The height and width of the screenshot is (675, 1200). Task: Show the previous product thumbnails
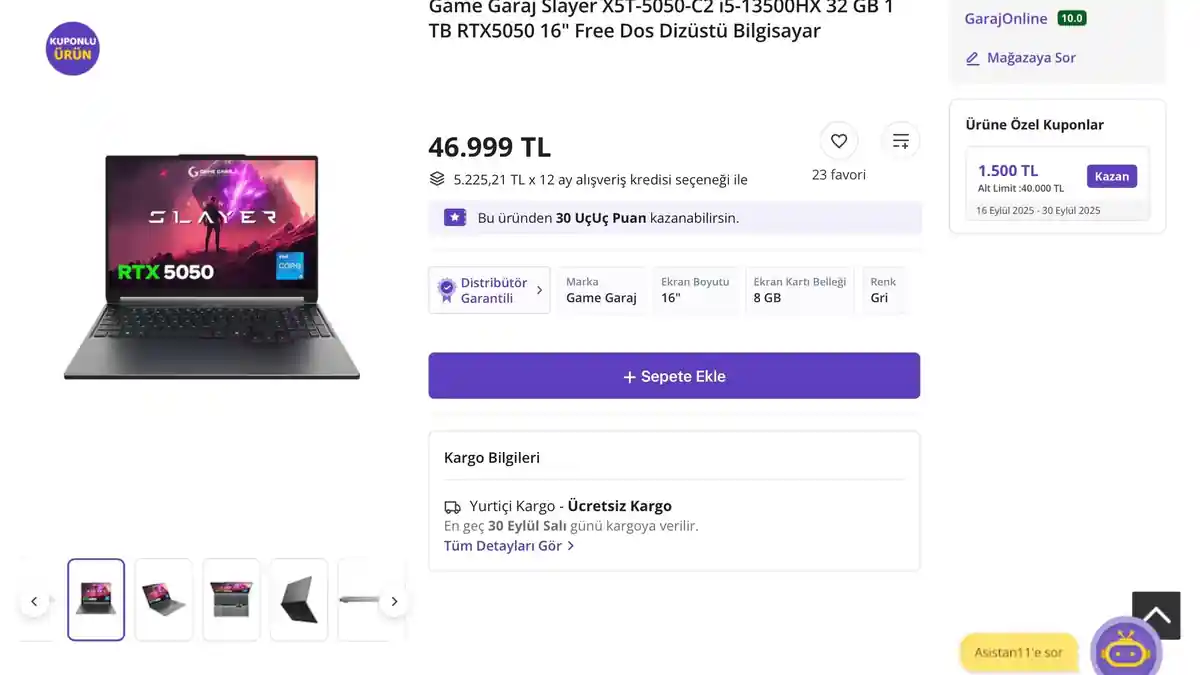pyautogui.click(x=34, y=601)
